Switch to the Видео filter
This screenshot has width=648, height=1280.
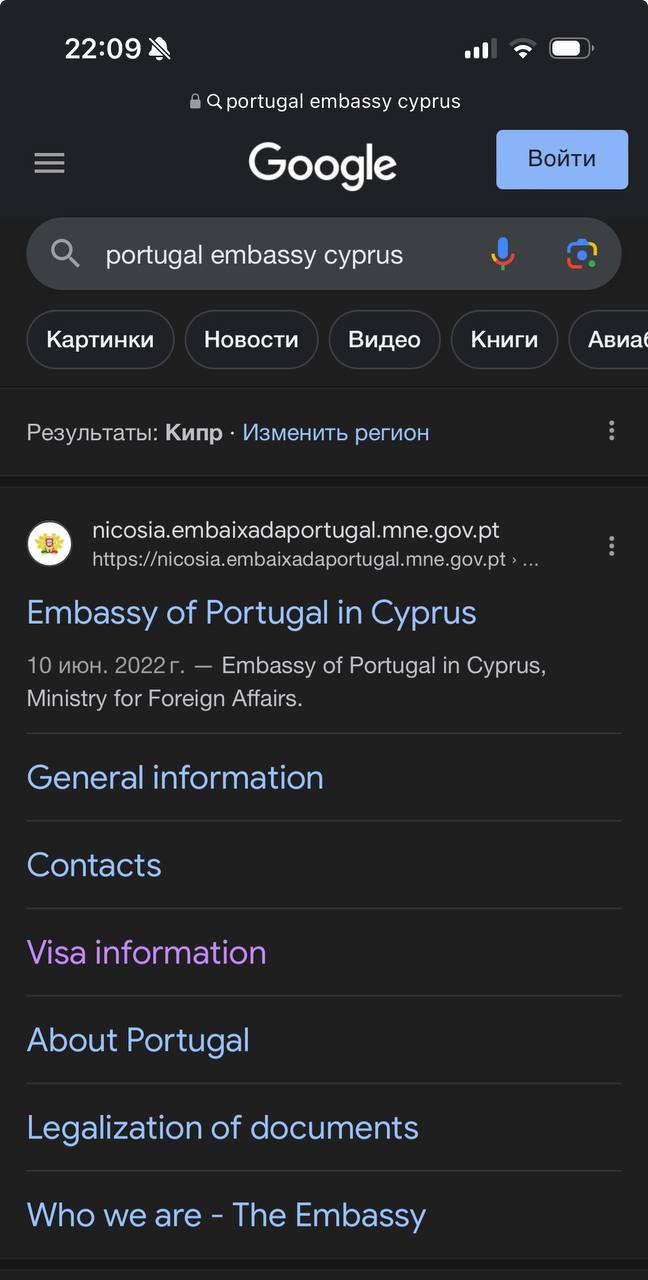[384, 340]
